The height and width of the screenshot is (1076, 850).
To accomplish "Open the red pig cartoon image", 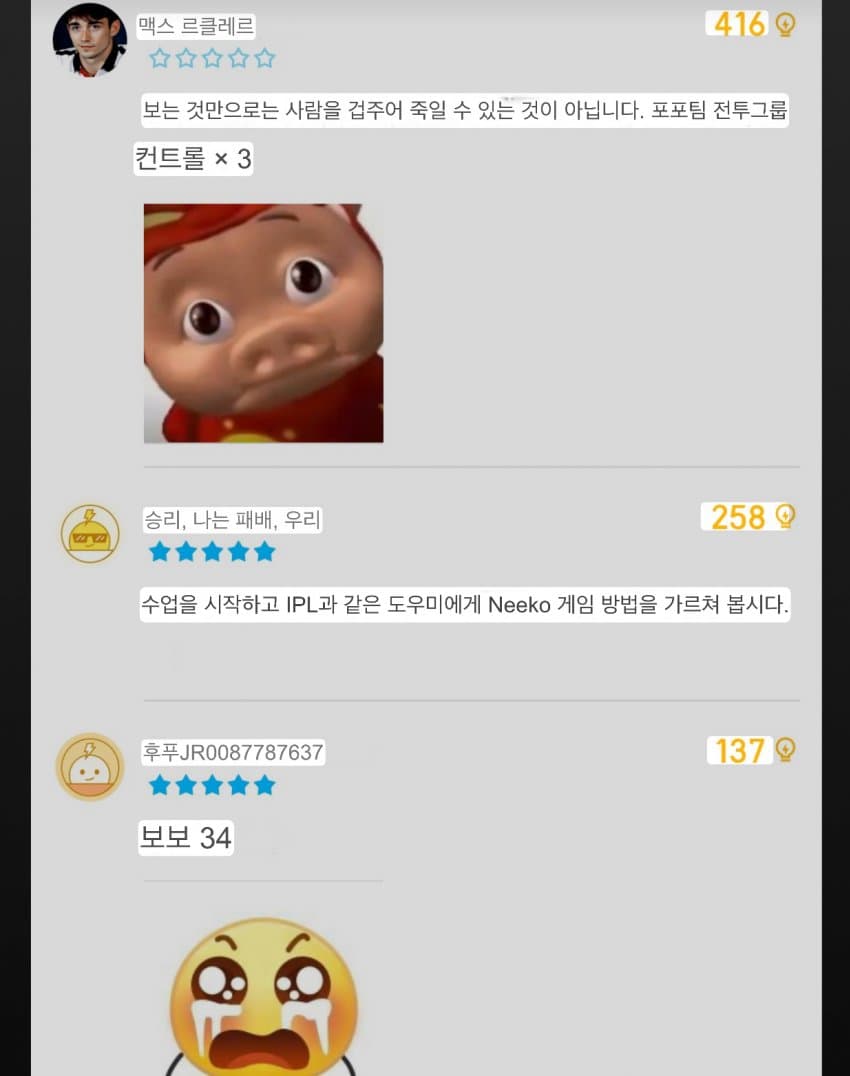I will (263, 323).
